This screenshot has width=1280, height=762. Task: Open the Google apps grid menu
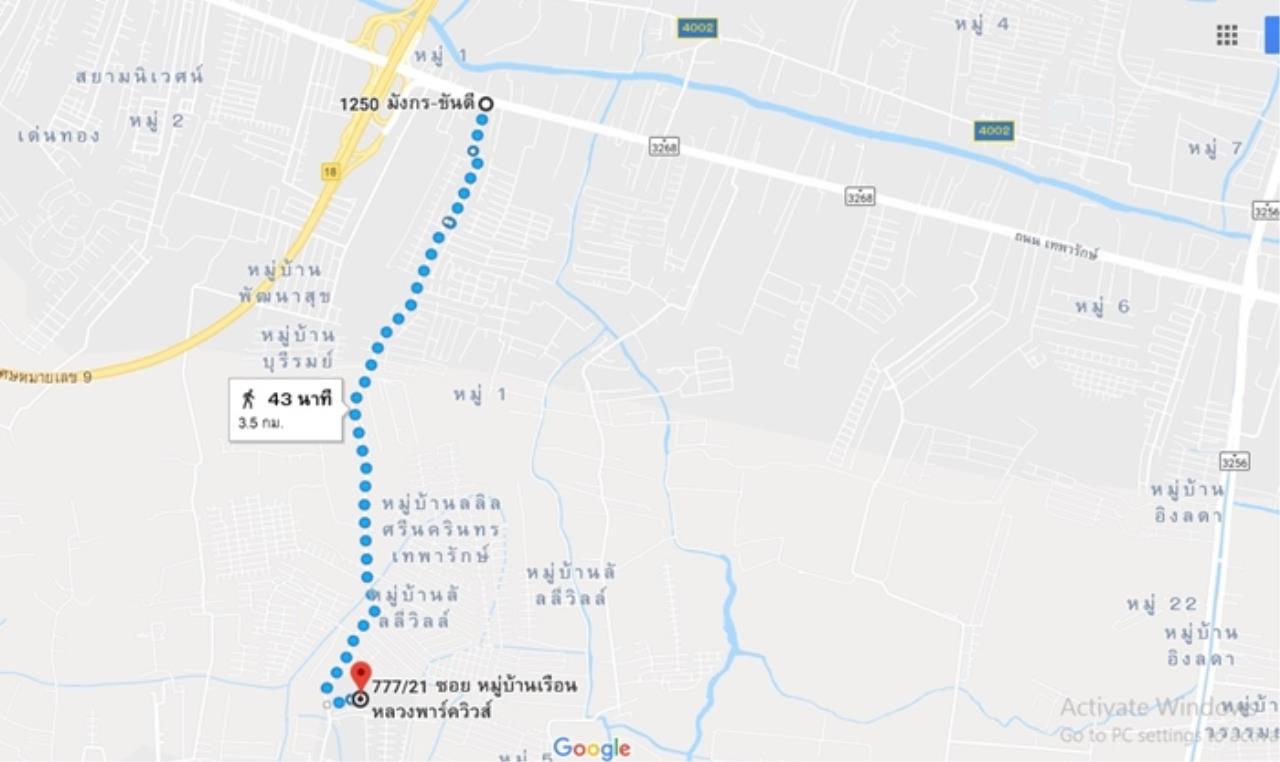pyautogui.click(x=1227, y=35)
